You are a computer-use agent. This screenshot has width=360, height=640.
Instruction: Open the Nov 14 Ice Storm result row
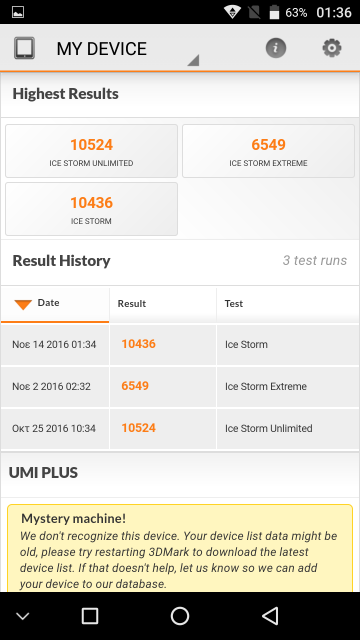point(180,344)
